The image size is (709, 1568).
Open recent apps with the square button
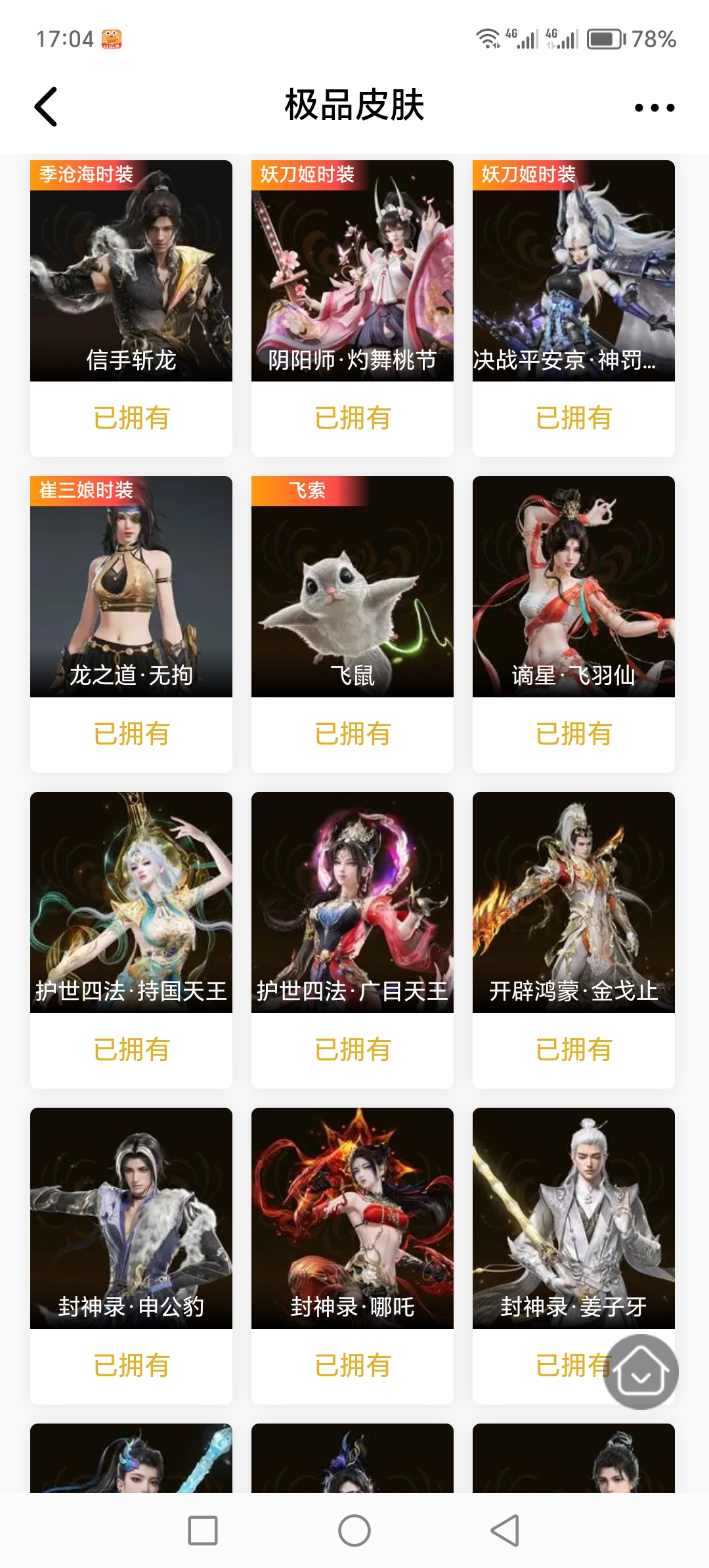203,1531
